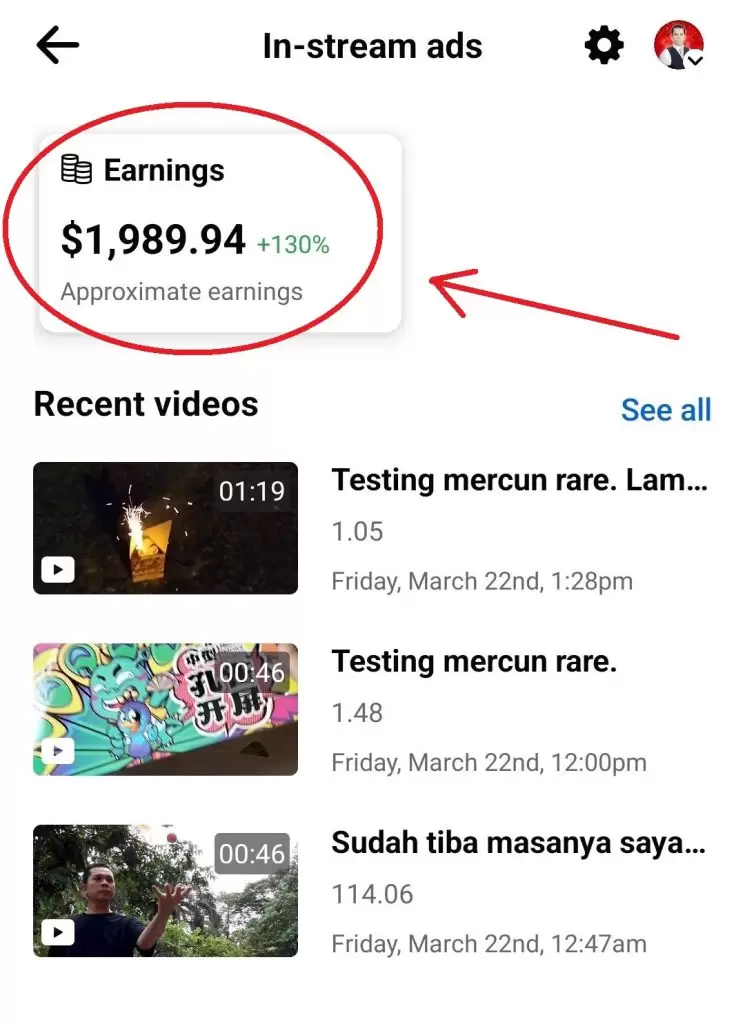Screen dimensions: 745x1024
Task: Open the Earnings card
Action: tap(220, 233)
